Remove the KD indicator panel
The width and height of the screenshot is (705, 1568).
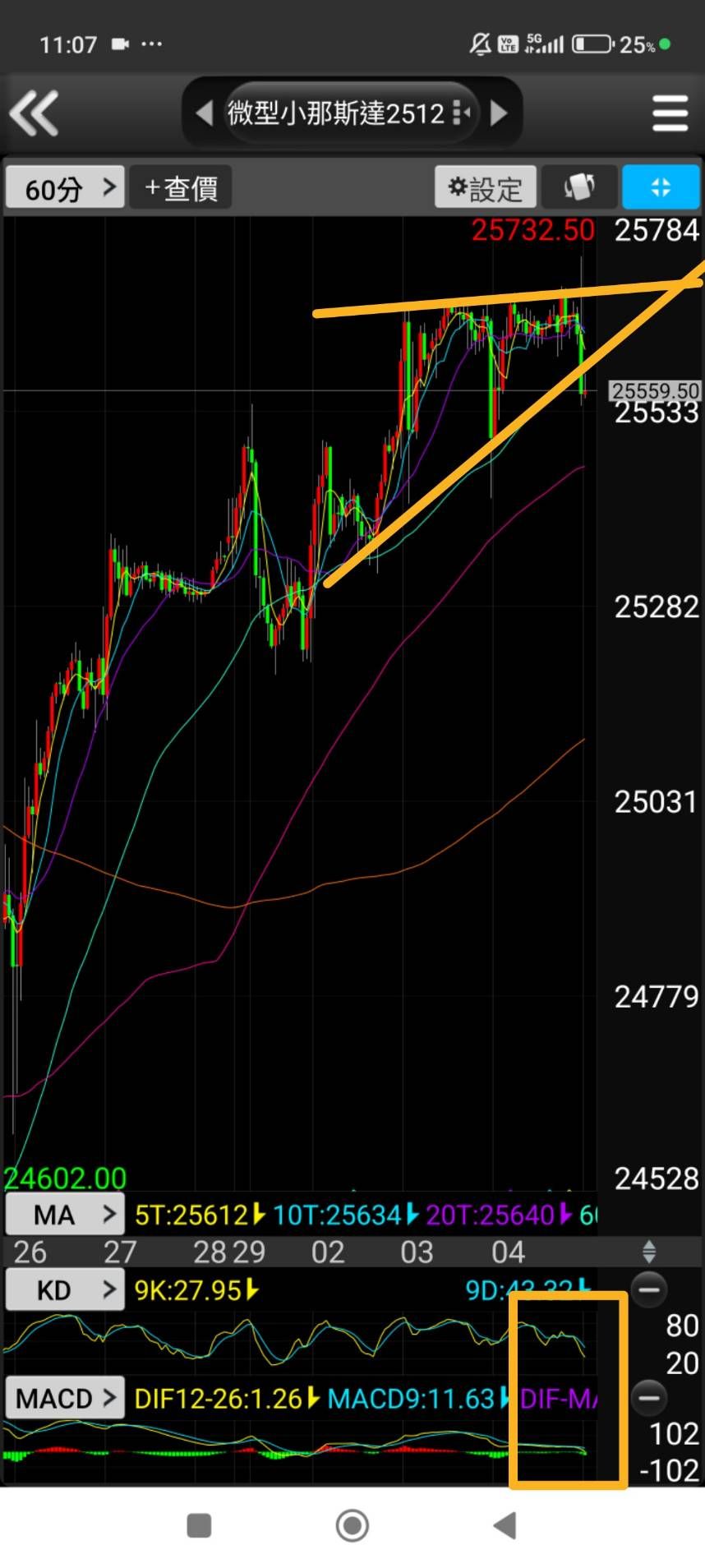point(649,1289)
